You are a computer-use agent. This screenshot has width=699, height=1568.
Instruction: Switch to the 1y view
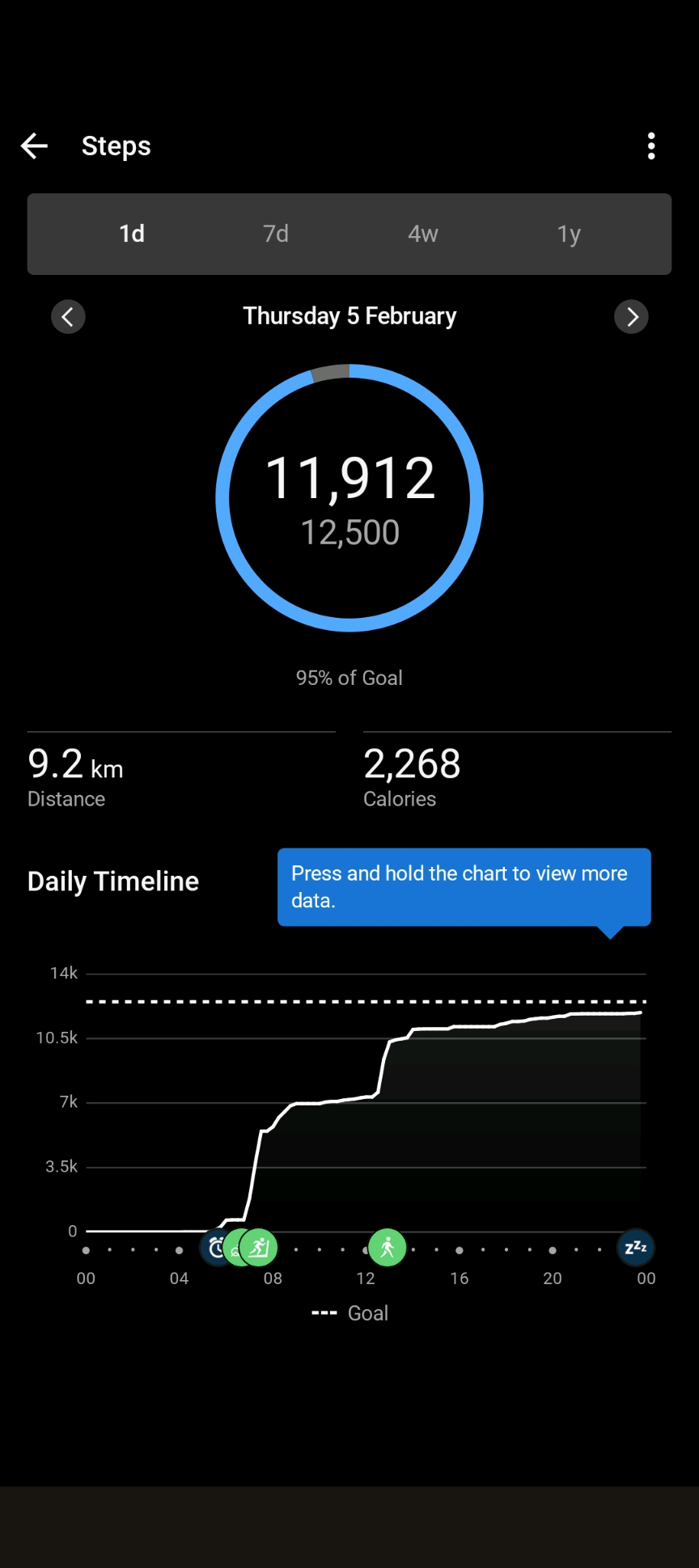pyautogui.click(x=569, y=234)
